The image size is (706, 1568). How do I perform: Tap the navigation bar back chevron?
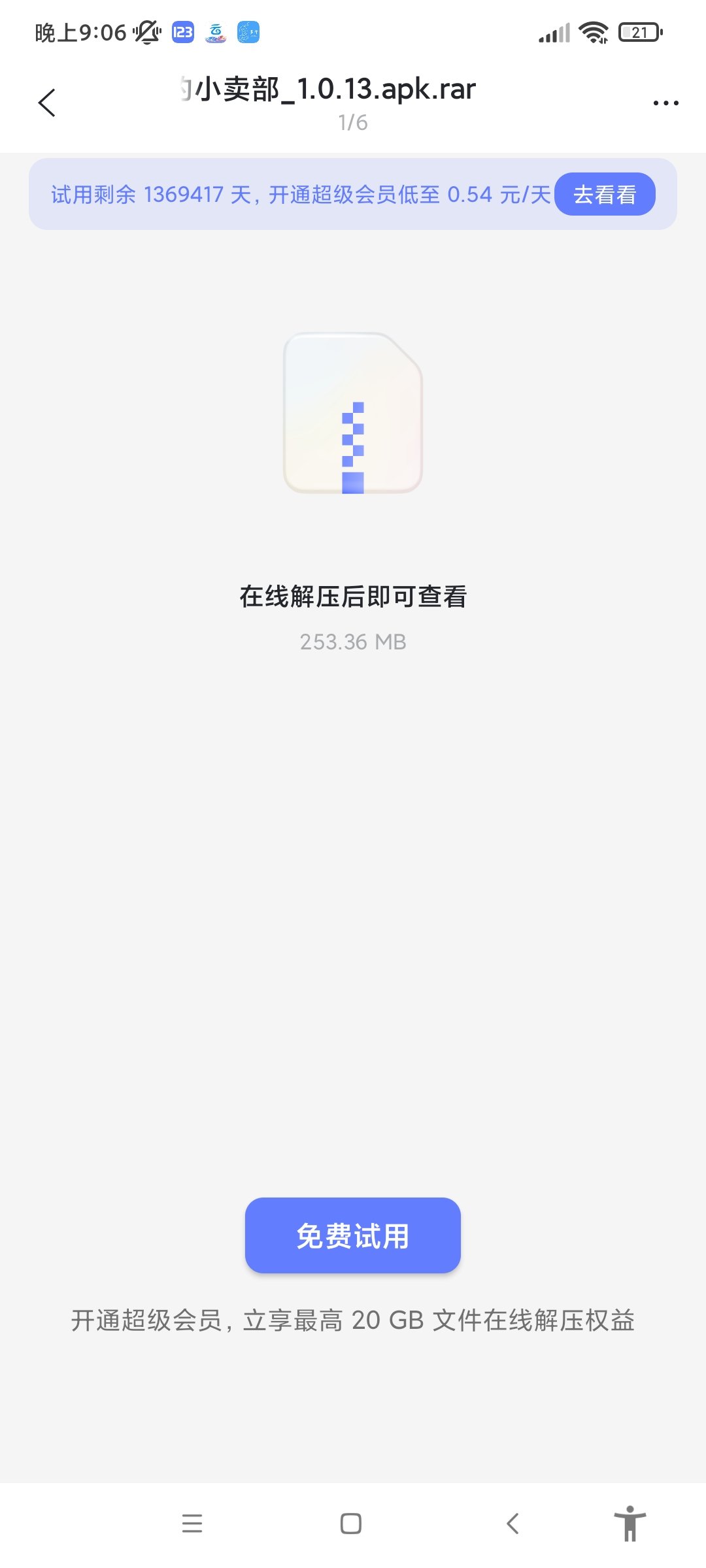512,1523
